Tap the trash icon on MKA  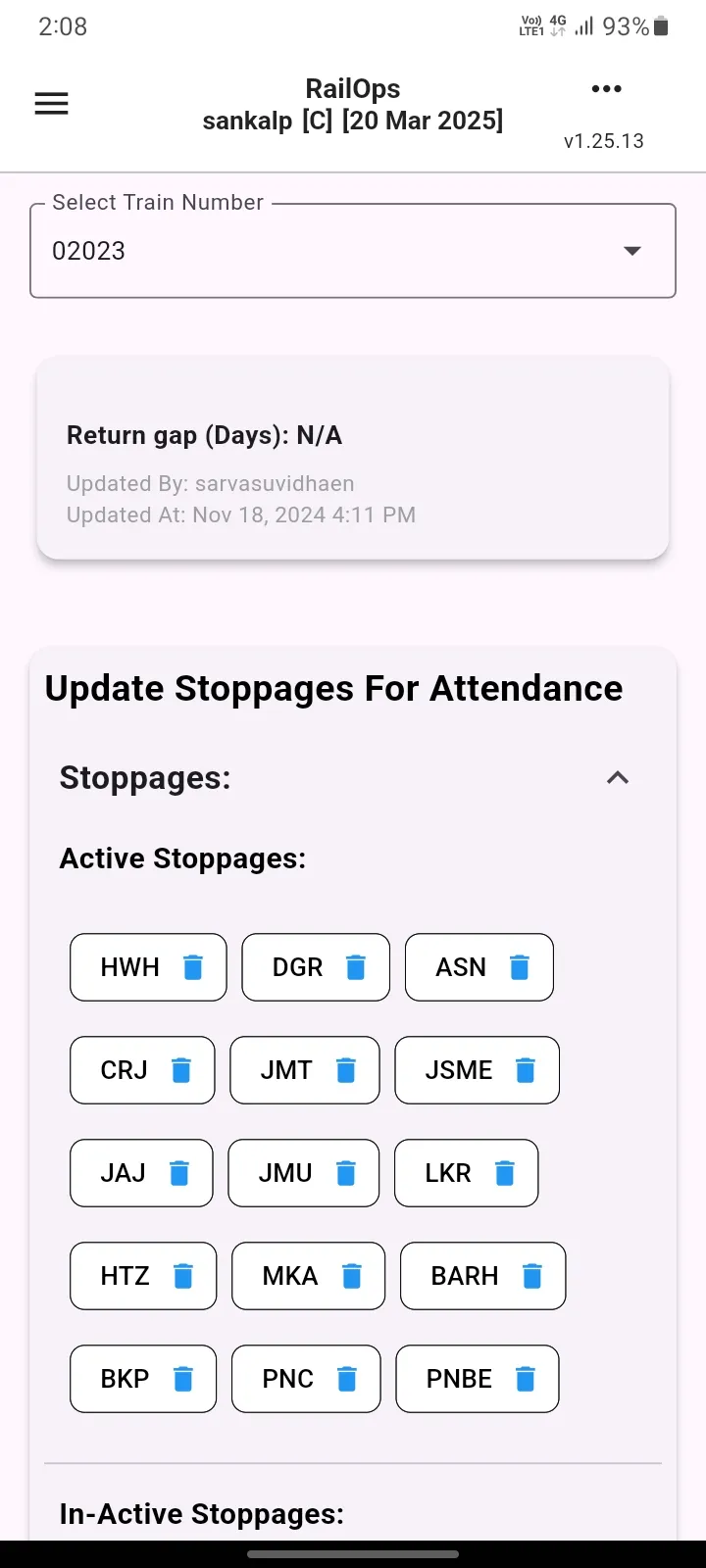(x=352, y=1276)
